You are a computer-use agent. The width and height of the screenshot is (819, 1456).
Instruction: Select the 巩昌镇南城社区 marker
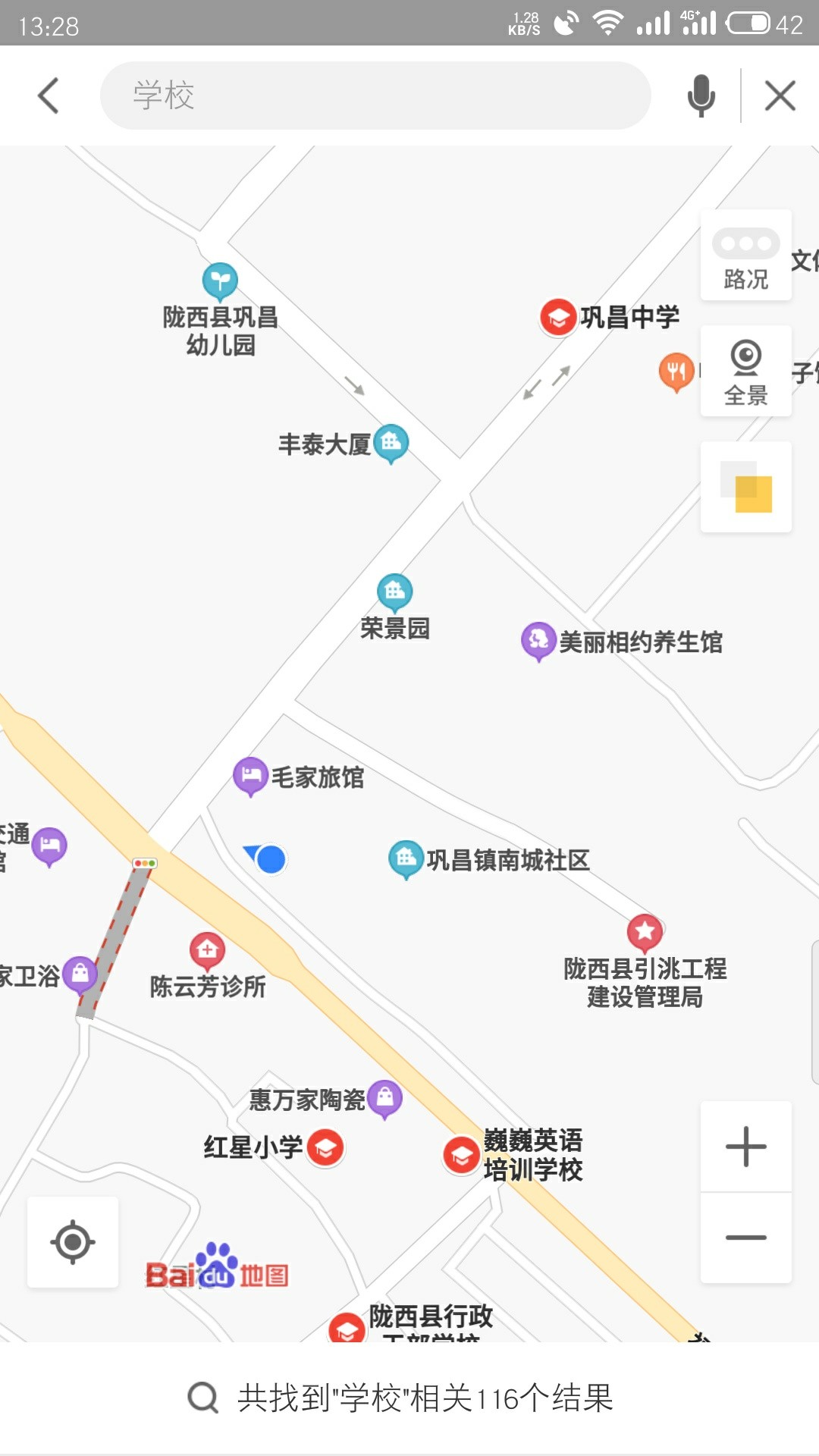(406, 859)
